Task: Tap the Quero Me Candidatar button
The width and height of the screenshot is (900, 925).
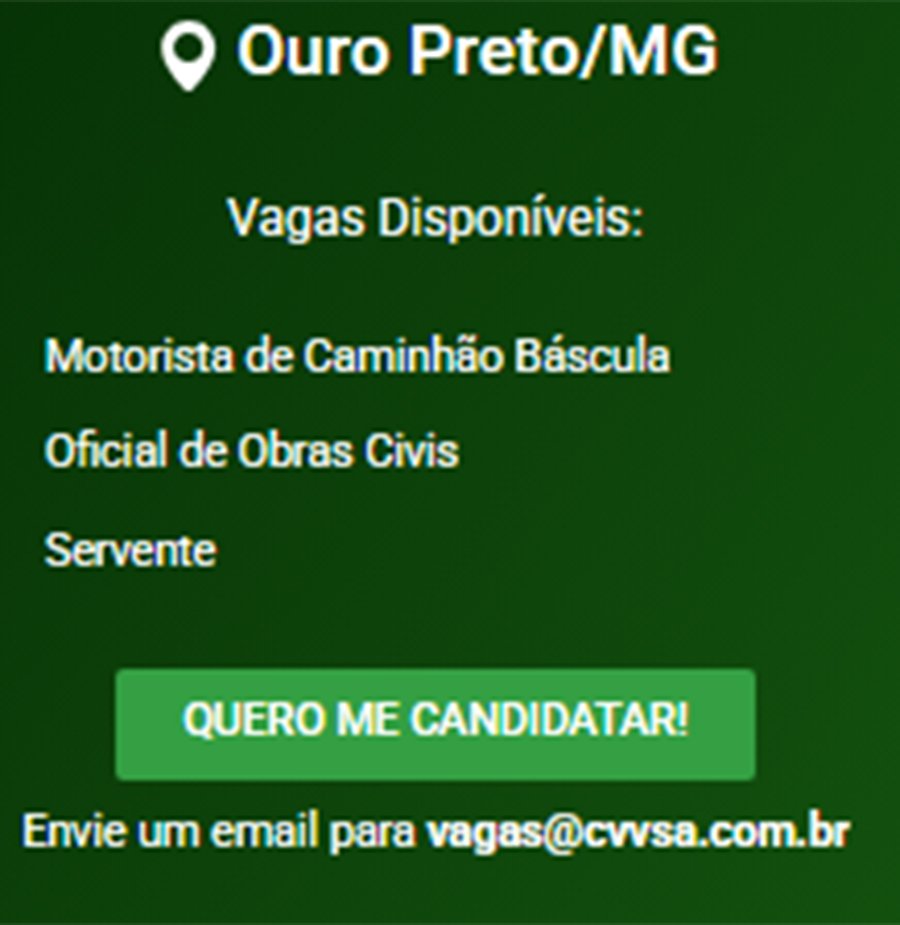Action: pyautogui.click(x=435, y=723)
